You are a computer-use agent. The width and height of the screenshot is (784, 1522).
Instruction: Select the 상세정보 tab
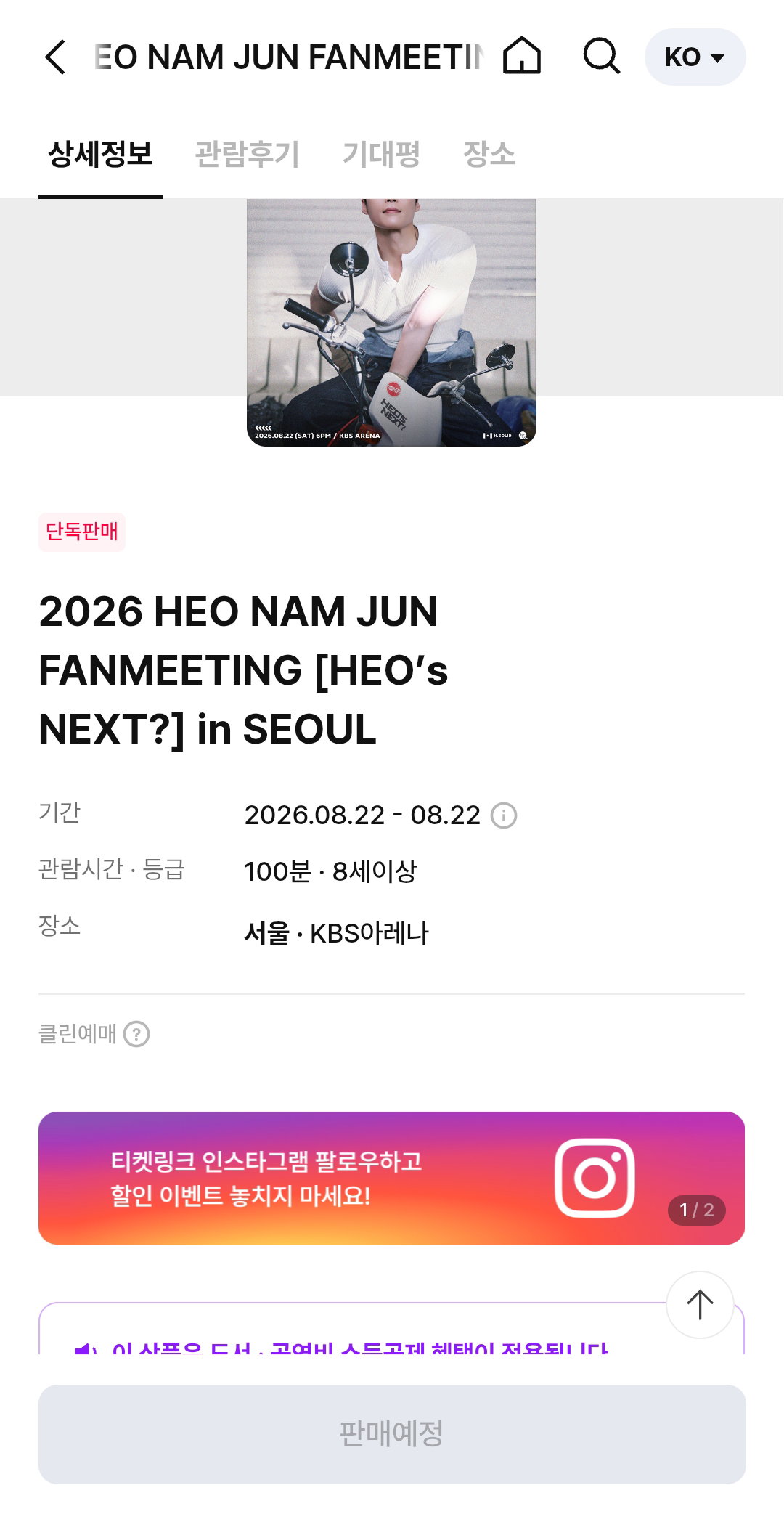coord(100,154)
